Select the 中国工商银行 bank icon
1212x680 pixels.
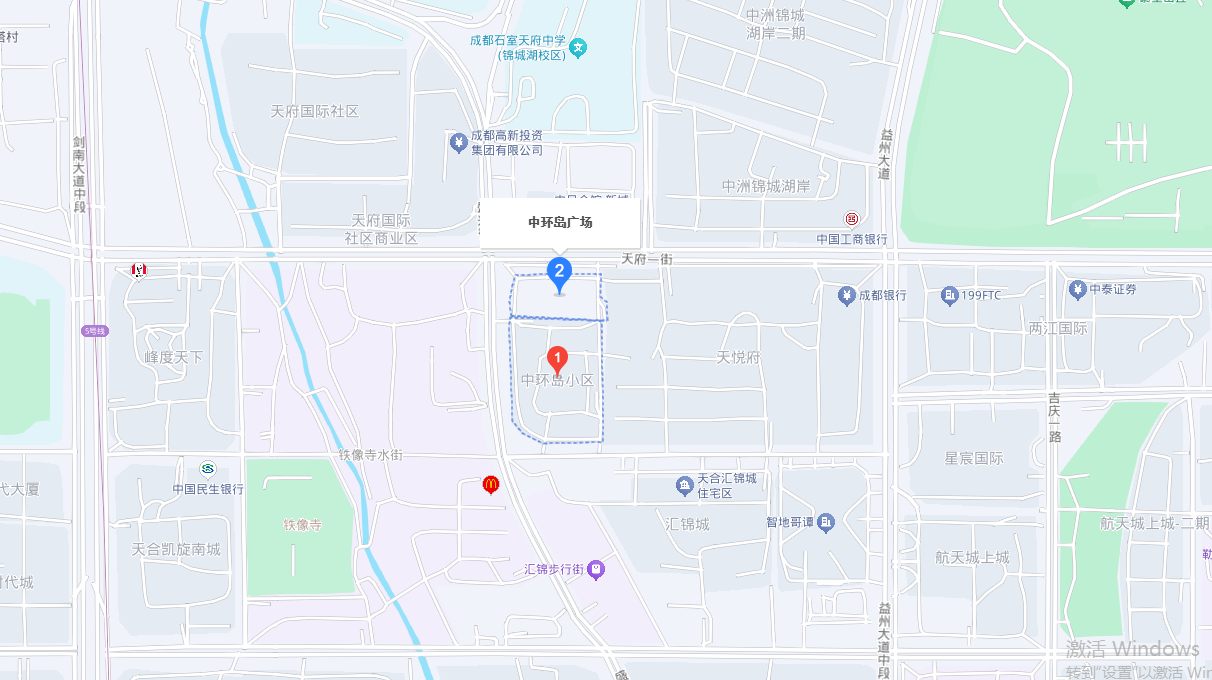(x=851, y=219)
